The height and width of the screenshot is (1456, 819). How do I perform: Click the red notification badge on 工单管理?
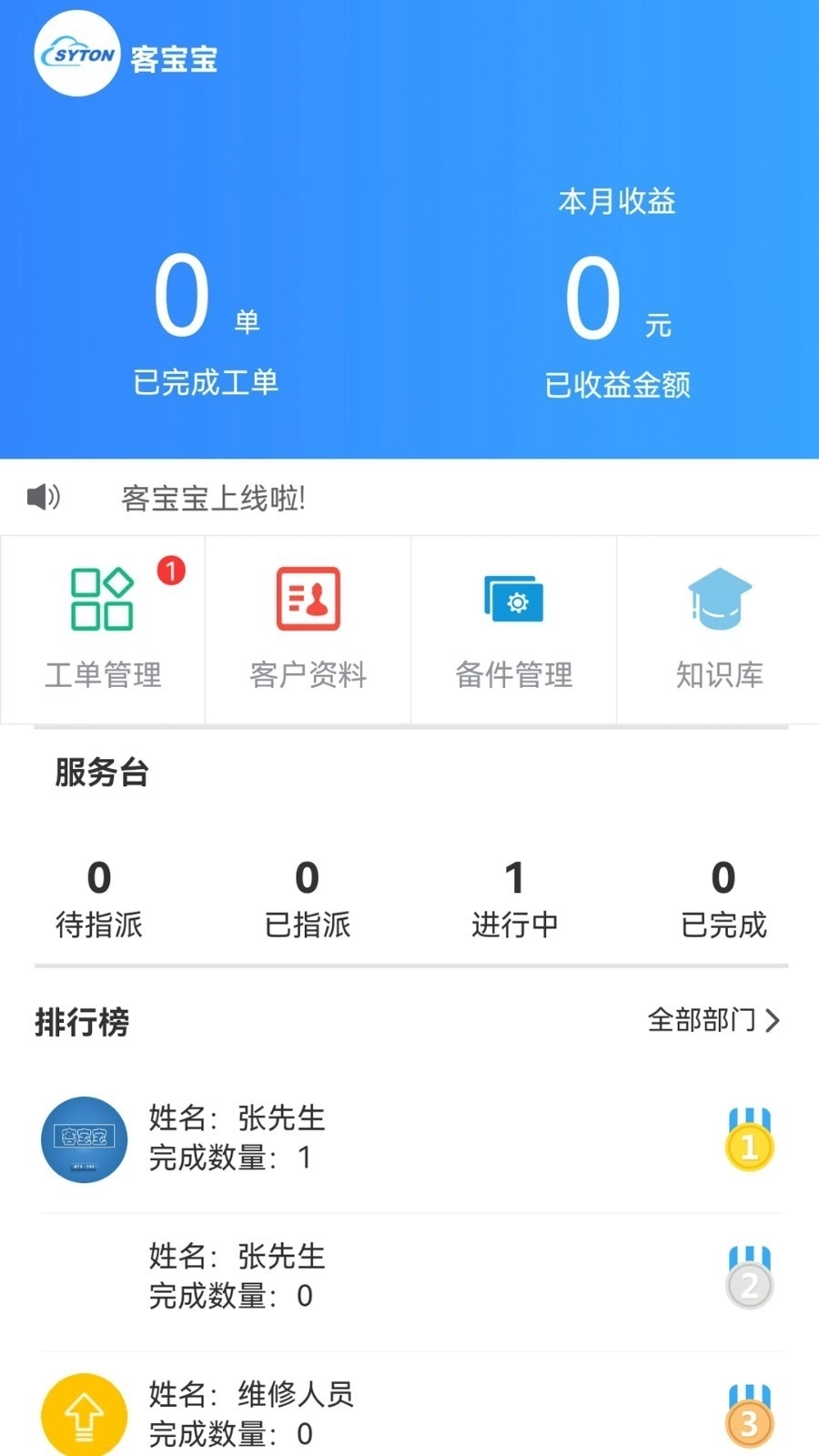pos(169,569)
